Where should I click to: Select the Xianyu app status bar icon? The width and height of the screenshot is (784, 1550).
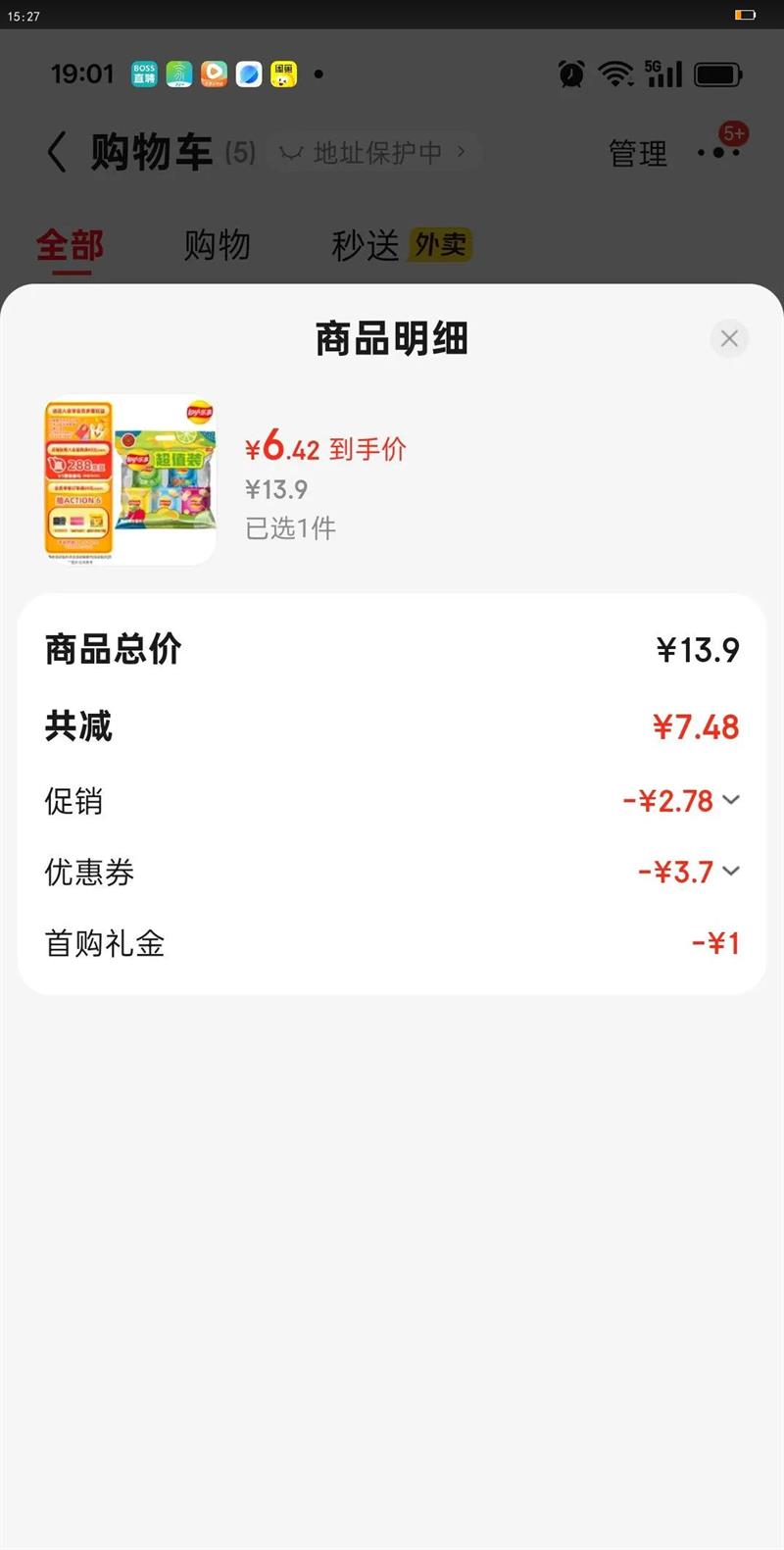[283, 74]
